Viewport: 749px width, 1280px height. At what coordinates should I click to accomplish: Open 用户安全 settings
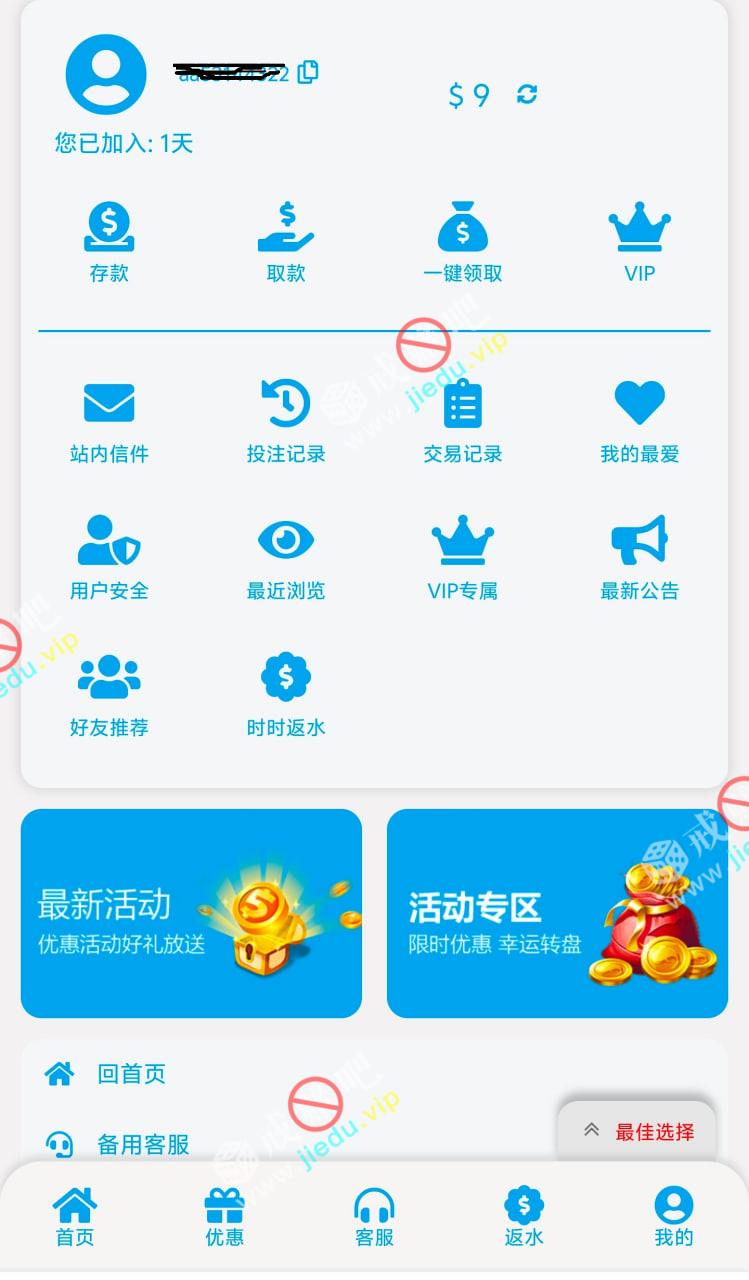(x=109, y=558)
